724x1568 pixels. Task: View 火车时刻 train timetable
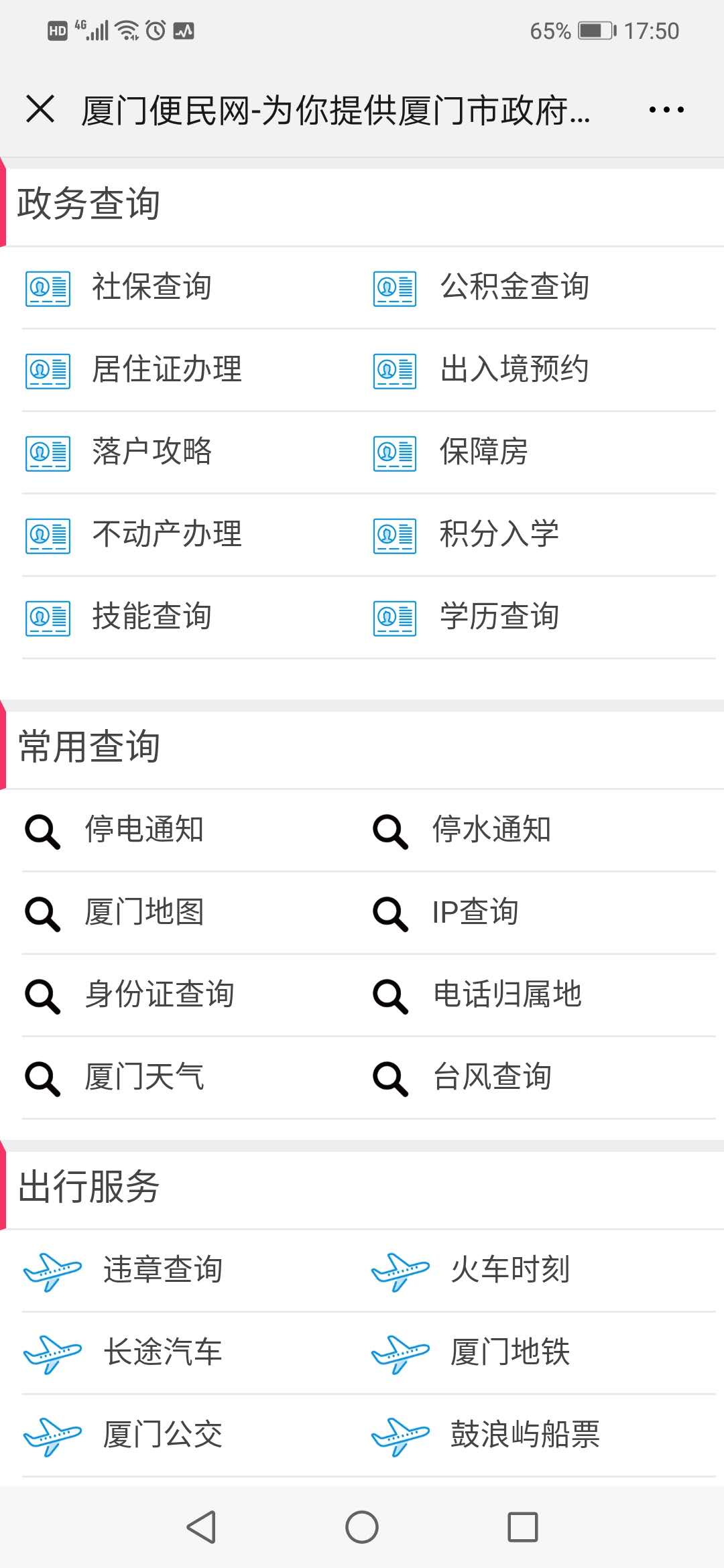point(509,1269)
